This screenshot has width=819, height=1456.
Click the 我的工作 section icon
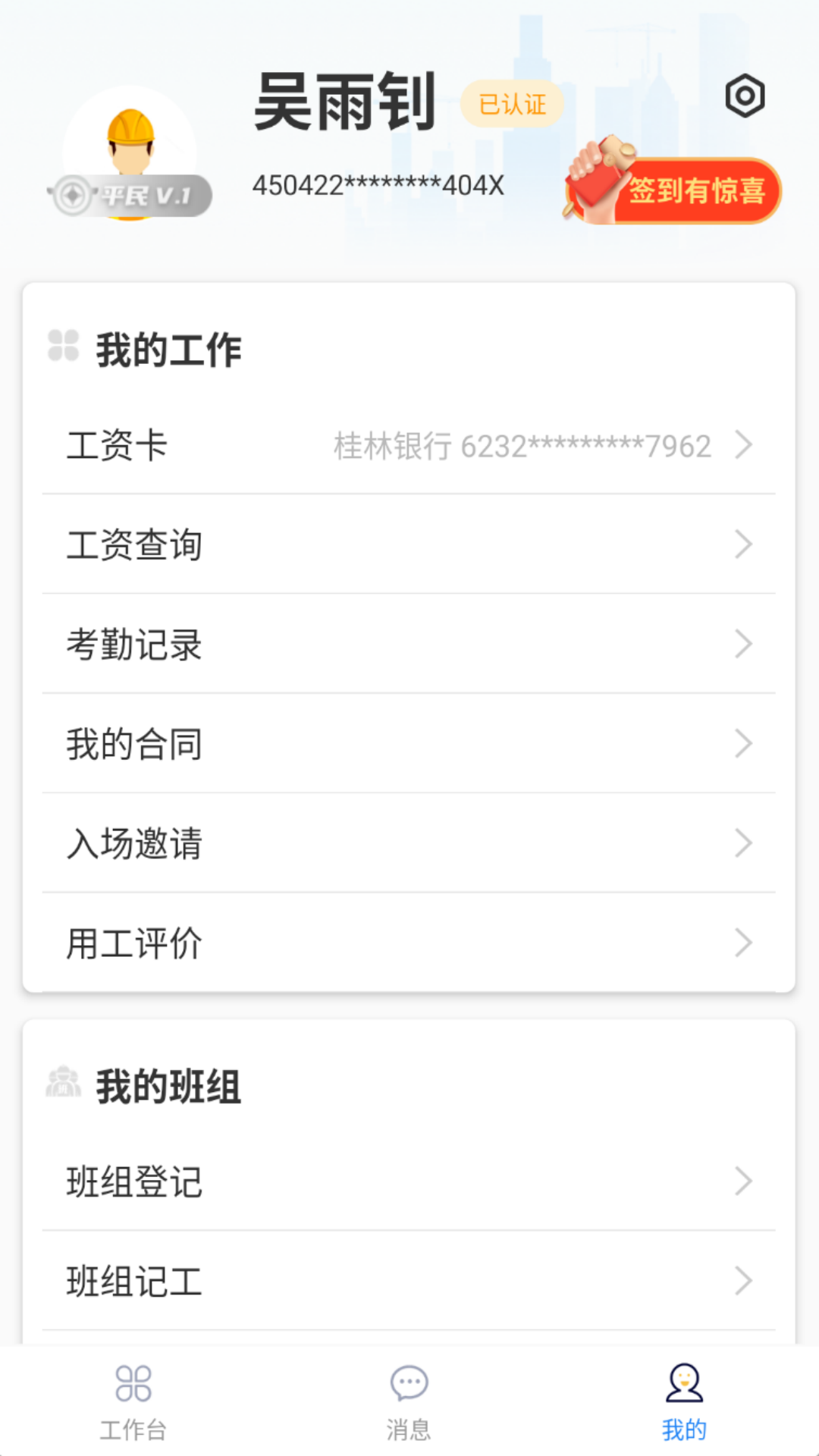(x=63, y=348)
